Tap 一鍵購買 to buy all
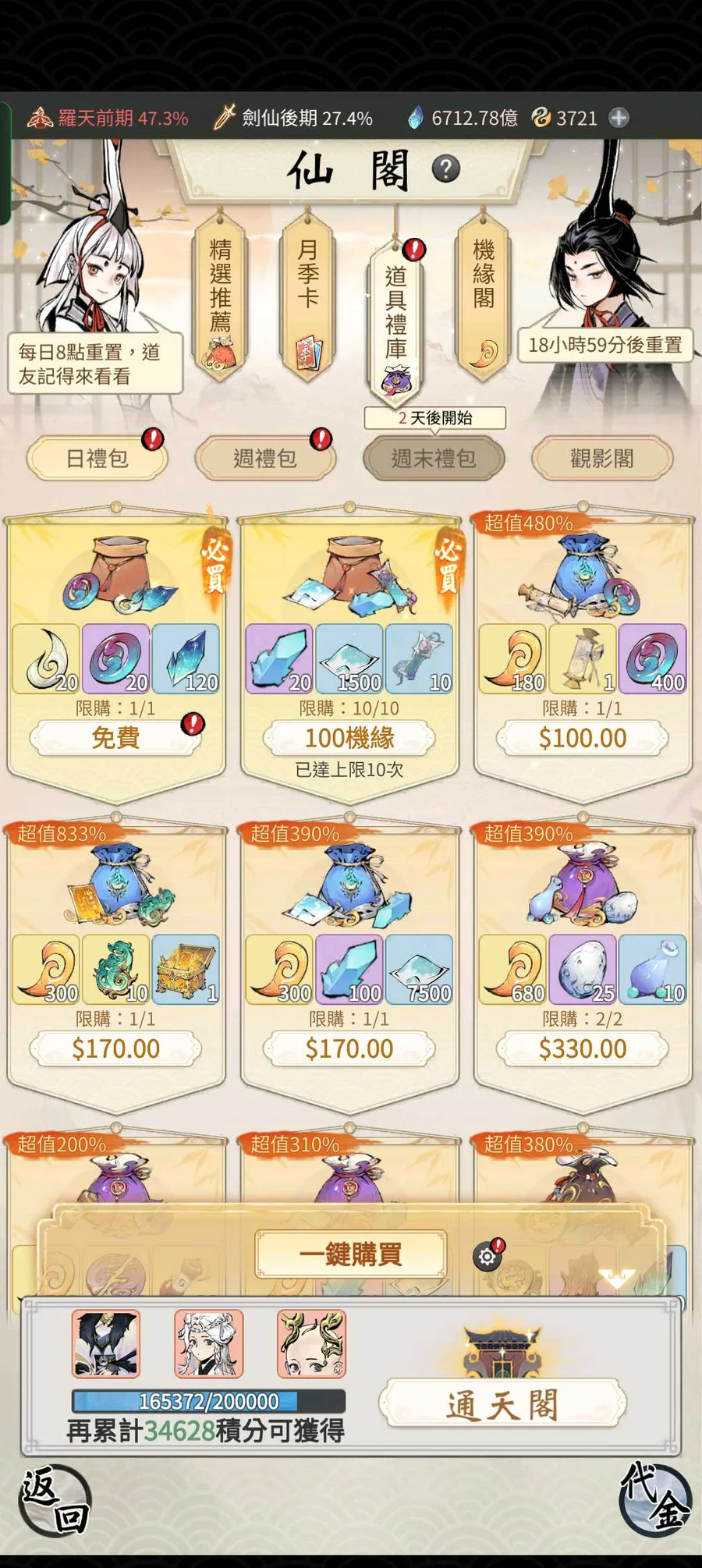The image size is (702, 1568). [x=351, y=1254]
